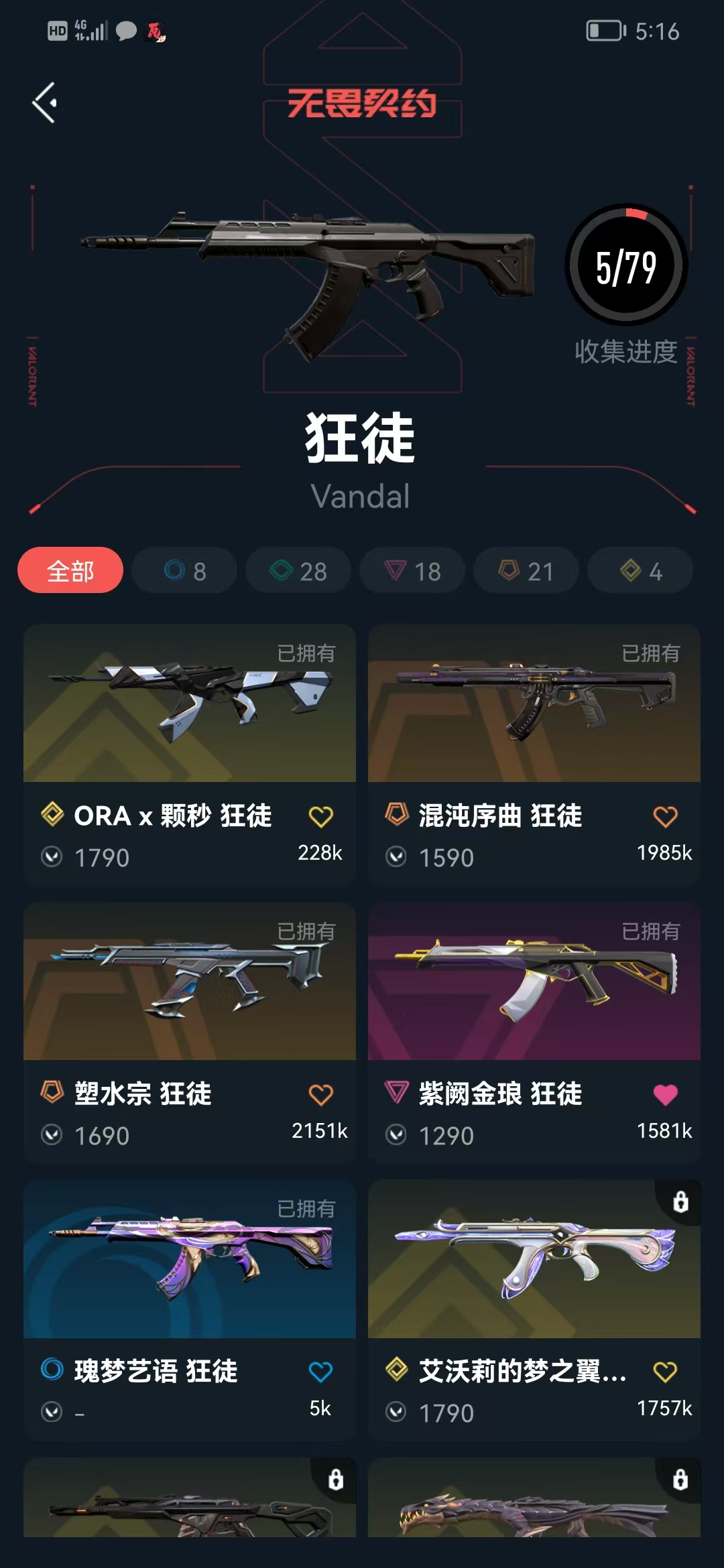Like the 混沌序曲 狂徒 skin

coord(665,817)
